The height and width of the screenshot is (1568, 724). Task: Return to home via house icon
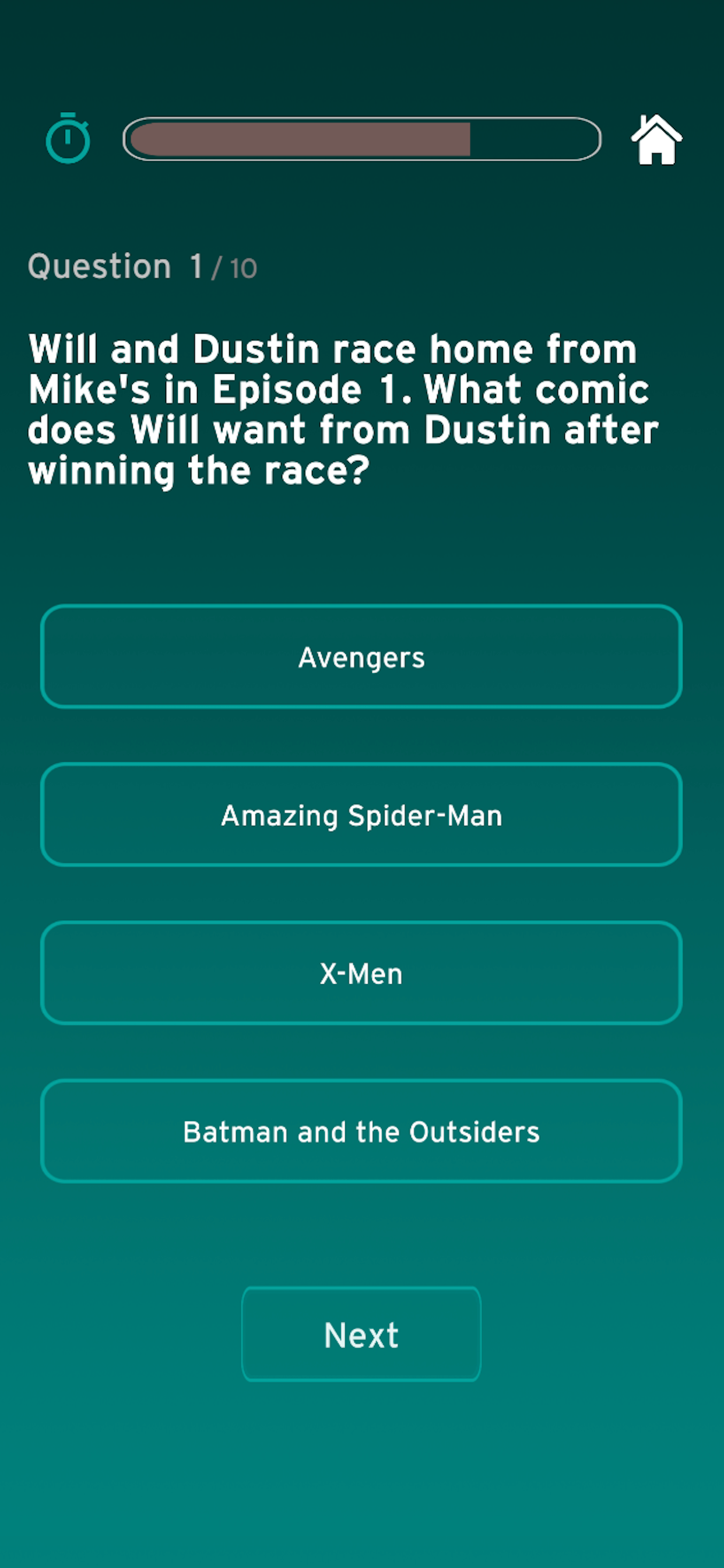(656, 139)
